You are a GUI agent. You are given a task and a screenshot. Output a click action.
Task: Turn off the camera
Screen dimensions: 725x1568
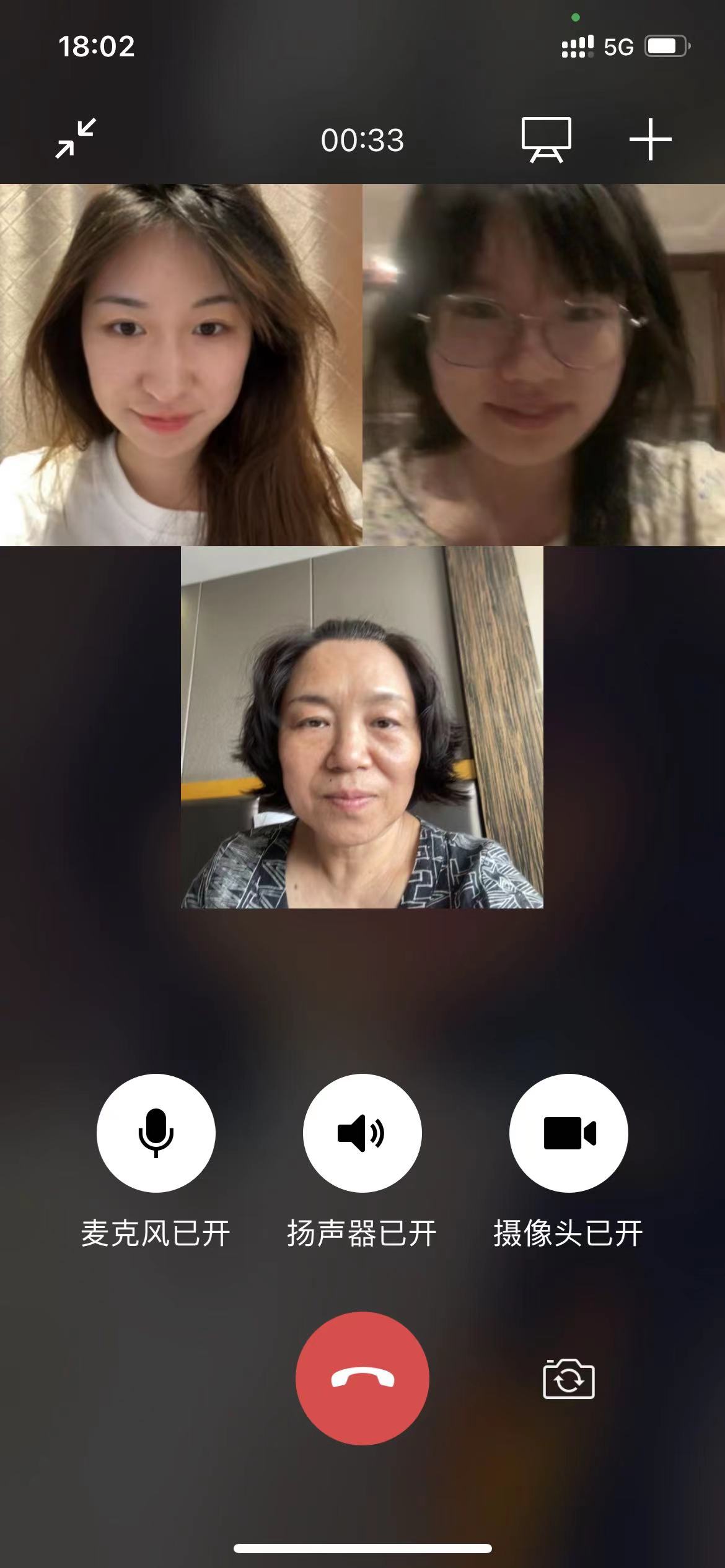coord(568,1133)
